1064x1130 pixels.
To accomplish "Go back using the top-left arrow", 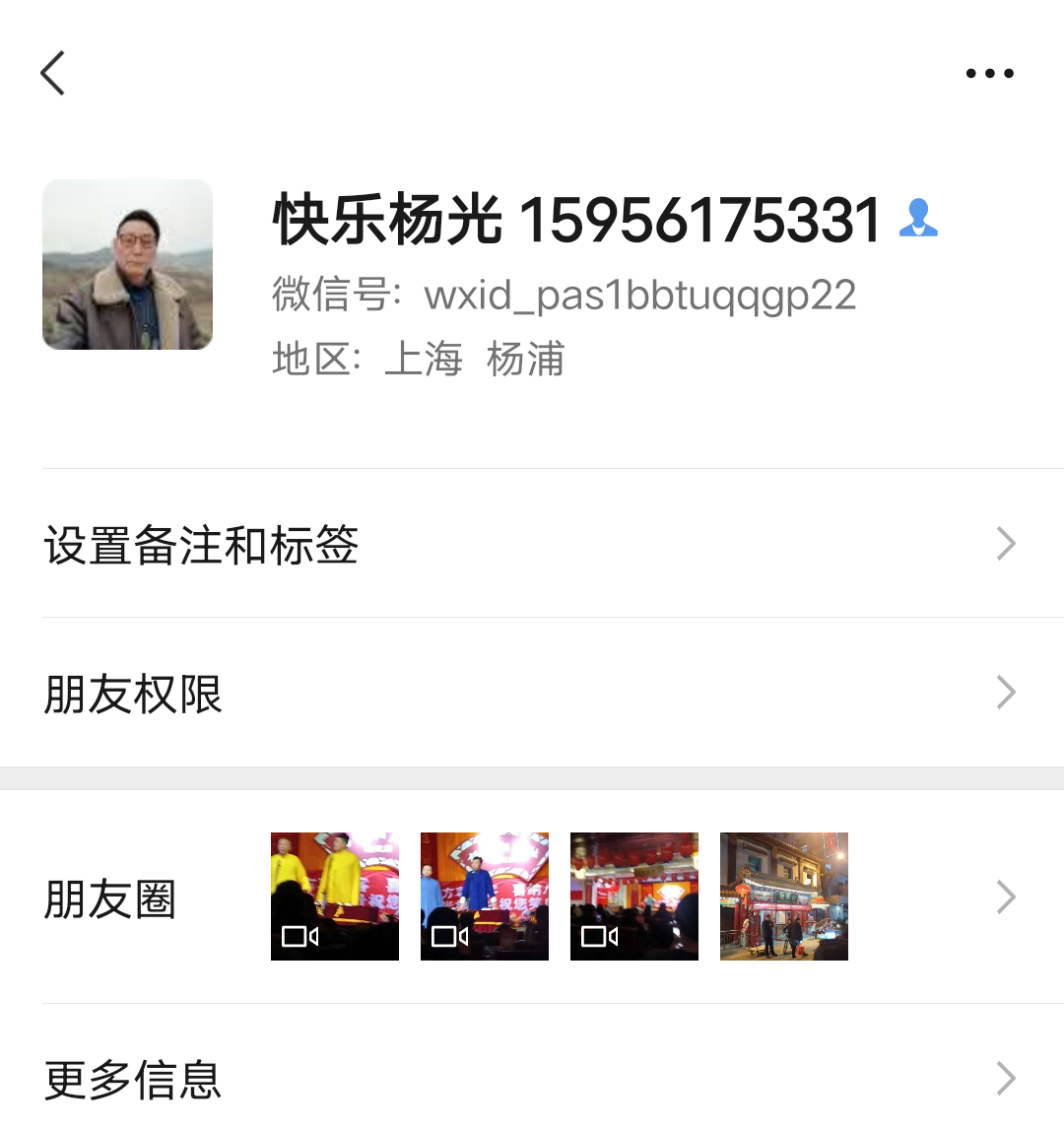I will [53, 73].
